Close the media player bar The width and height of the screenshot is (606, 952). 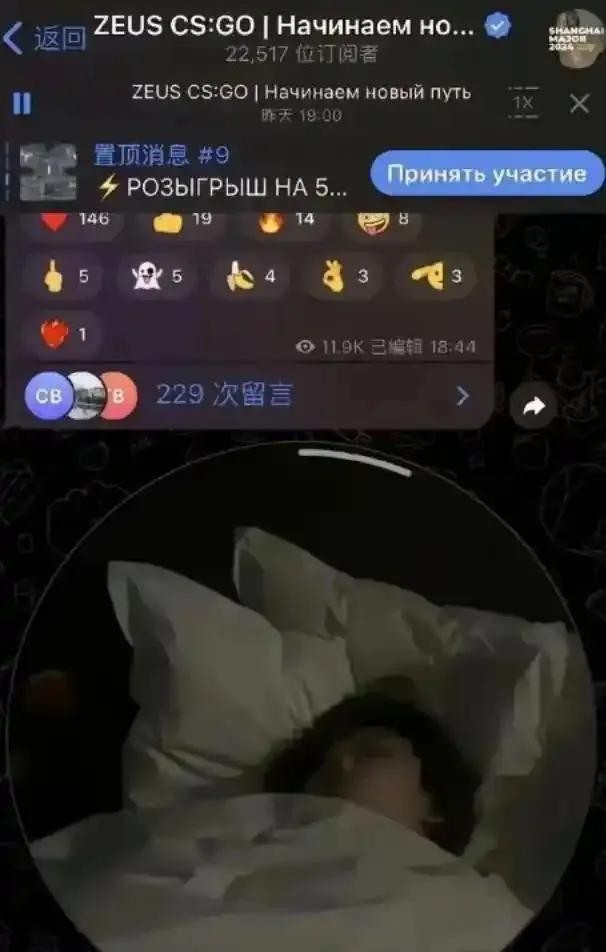pos(579,103)
